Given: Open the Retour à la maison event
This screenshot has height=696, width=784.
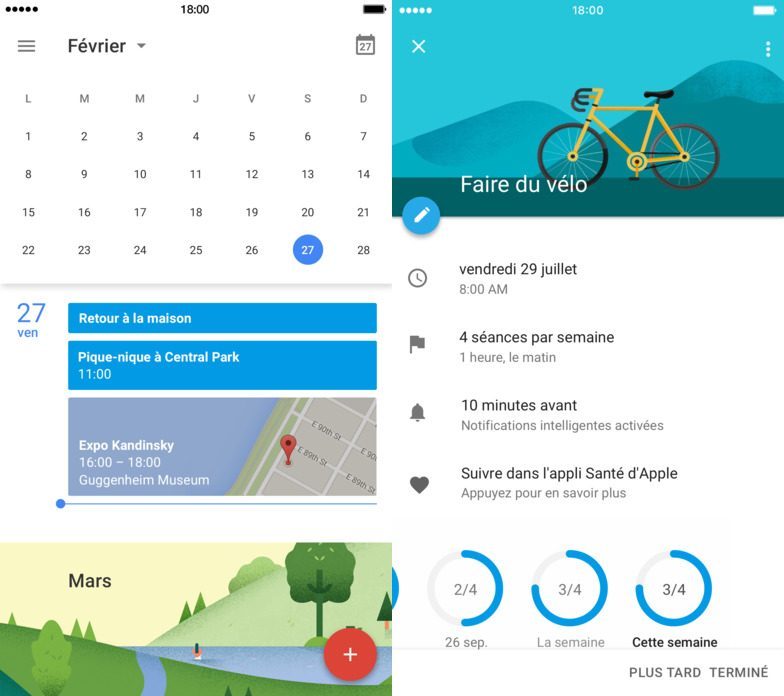Looking at the screenshot, I should coord(222,318).
